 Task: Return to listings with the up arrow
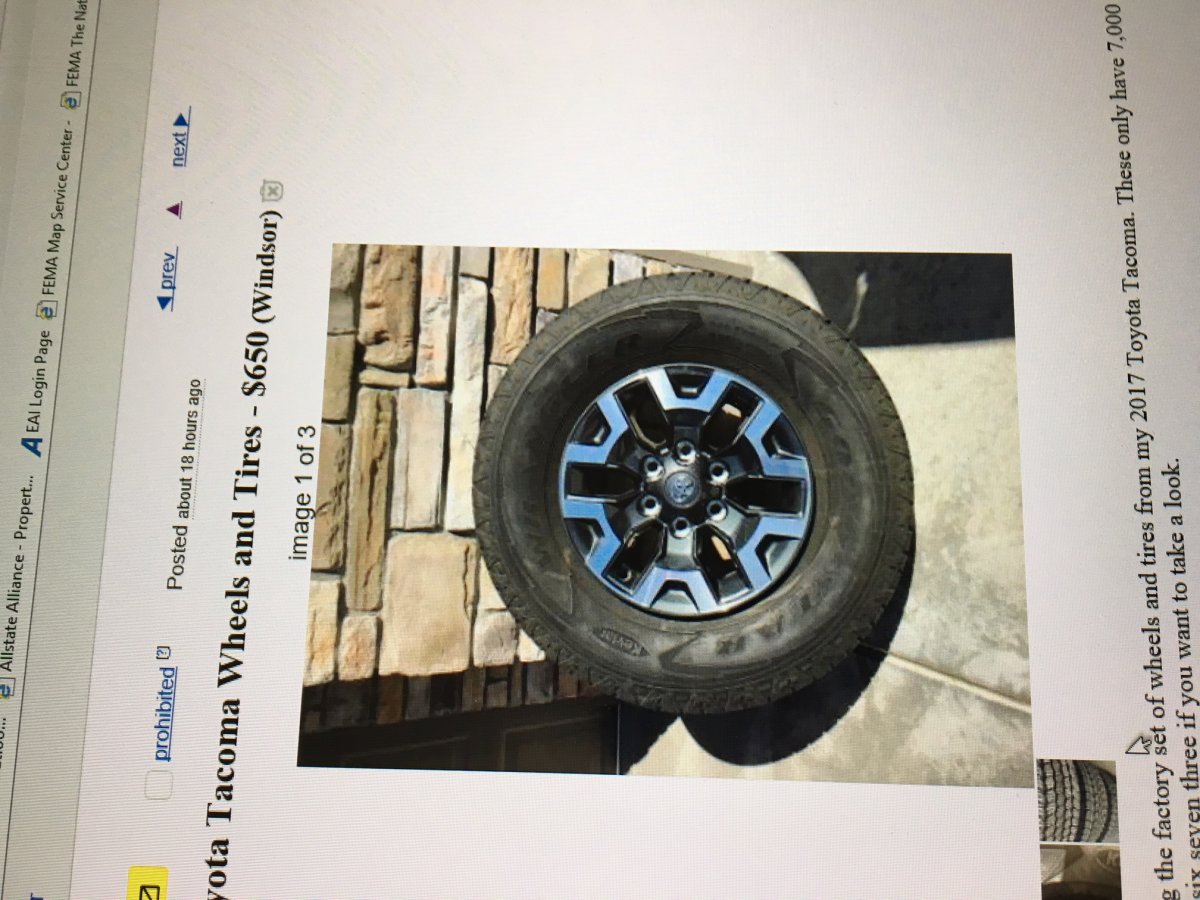point(174,209)
